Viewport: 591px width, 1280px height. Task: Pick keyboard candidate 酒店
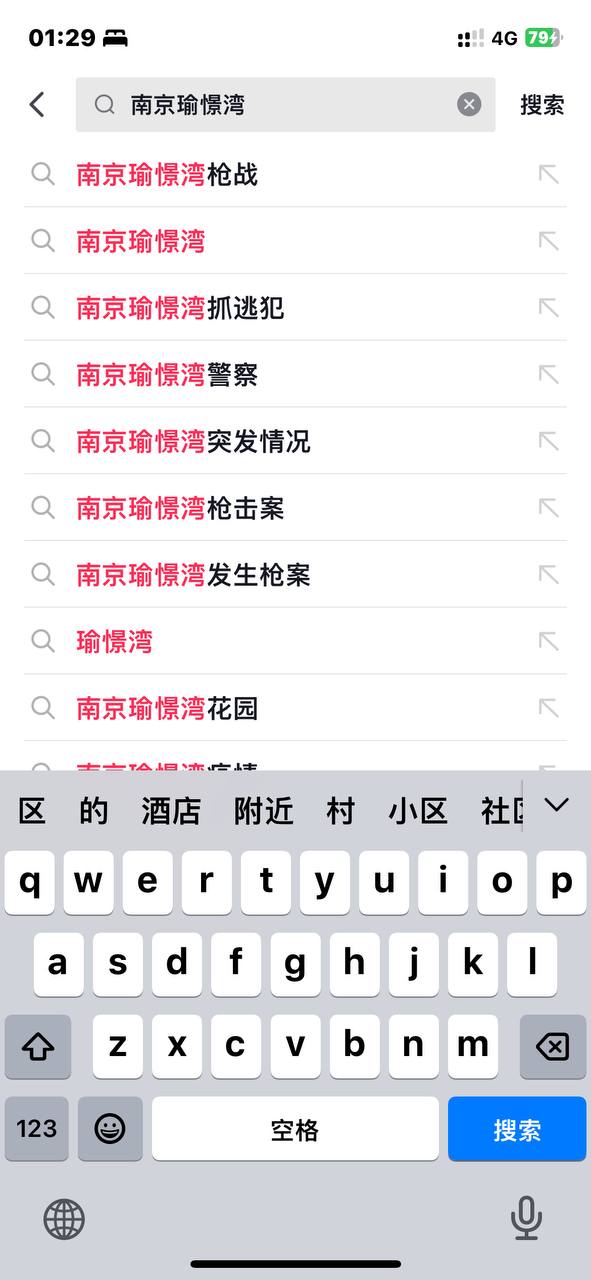171,810
